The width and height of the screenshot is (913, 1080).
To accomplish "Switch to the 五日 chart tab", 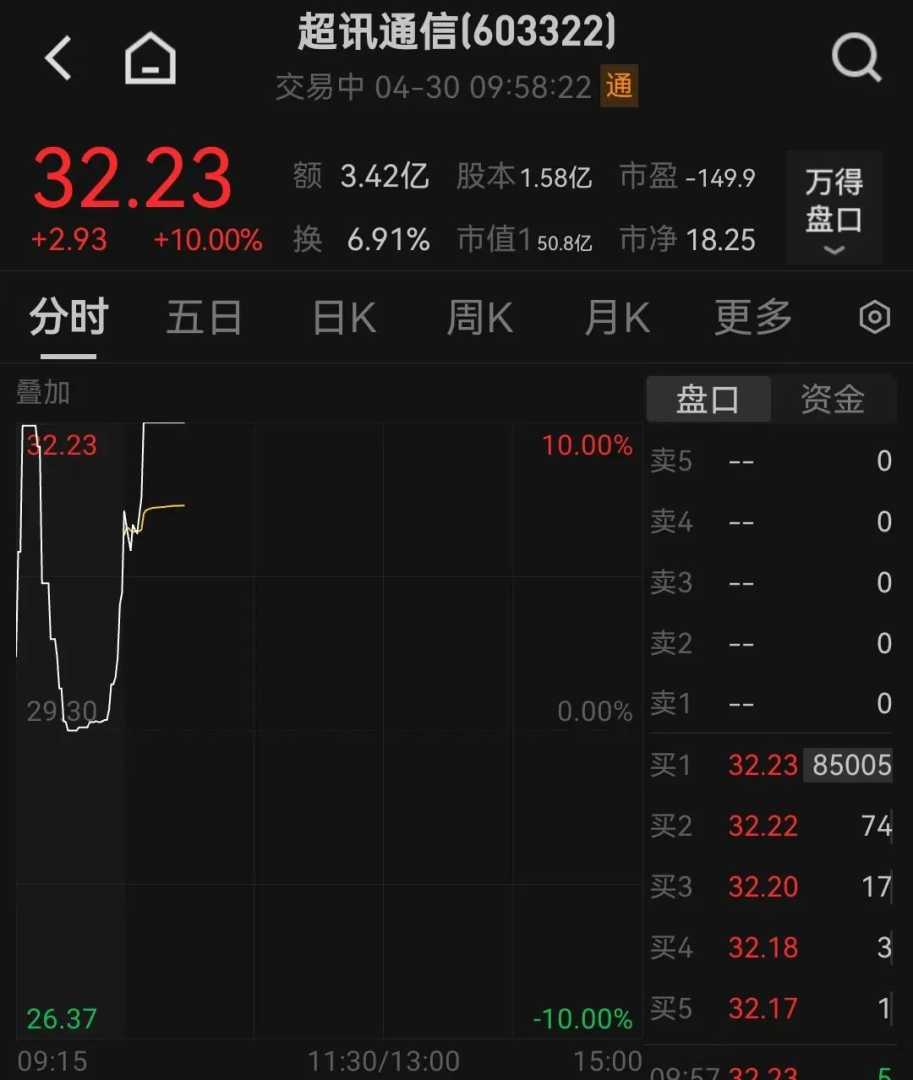I will [204, 318].
